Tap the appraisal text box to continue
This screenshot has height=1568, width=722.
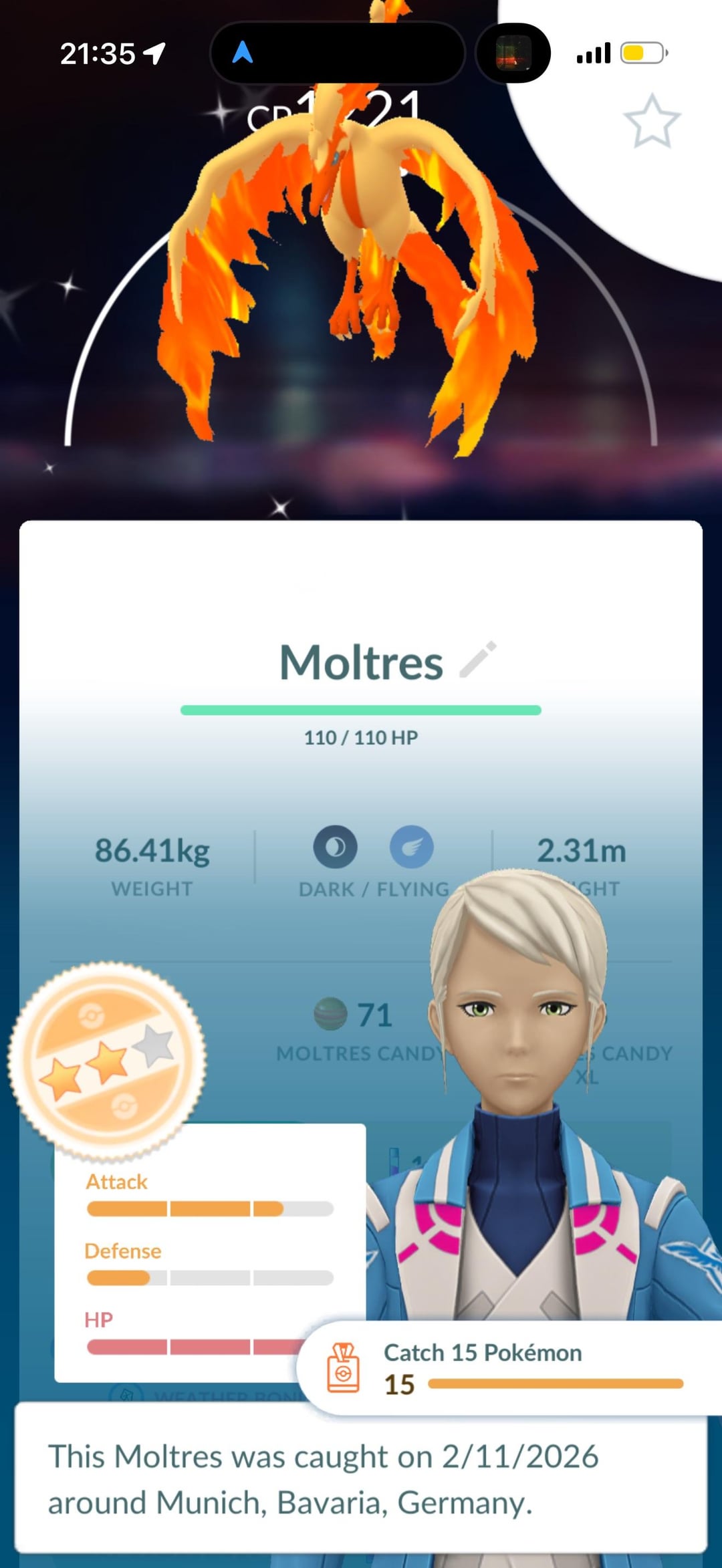361,1478
